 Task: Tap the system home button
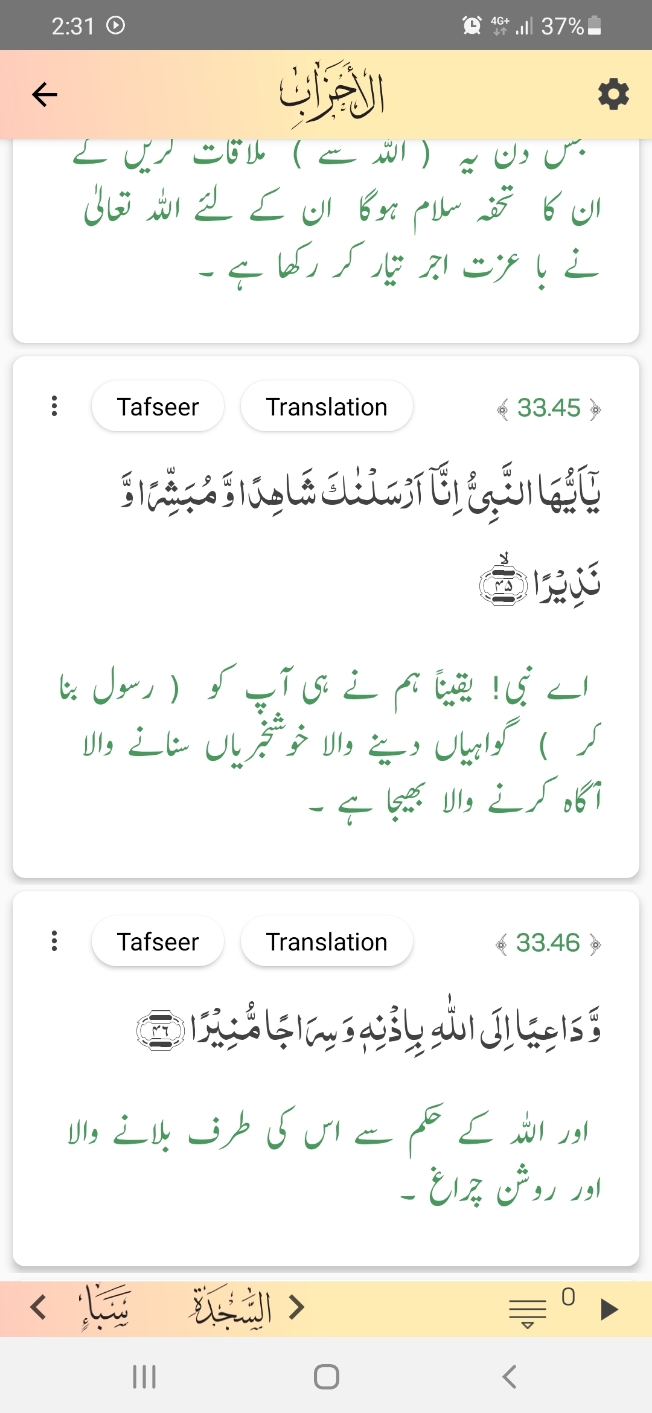tap(326, 1377)
